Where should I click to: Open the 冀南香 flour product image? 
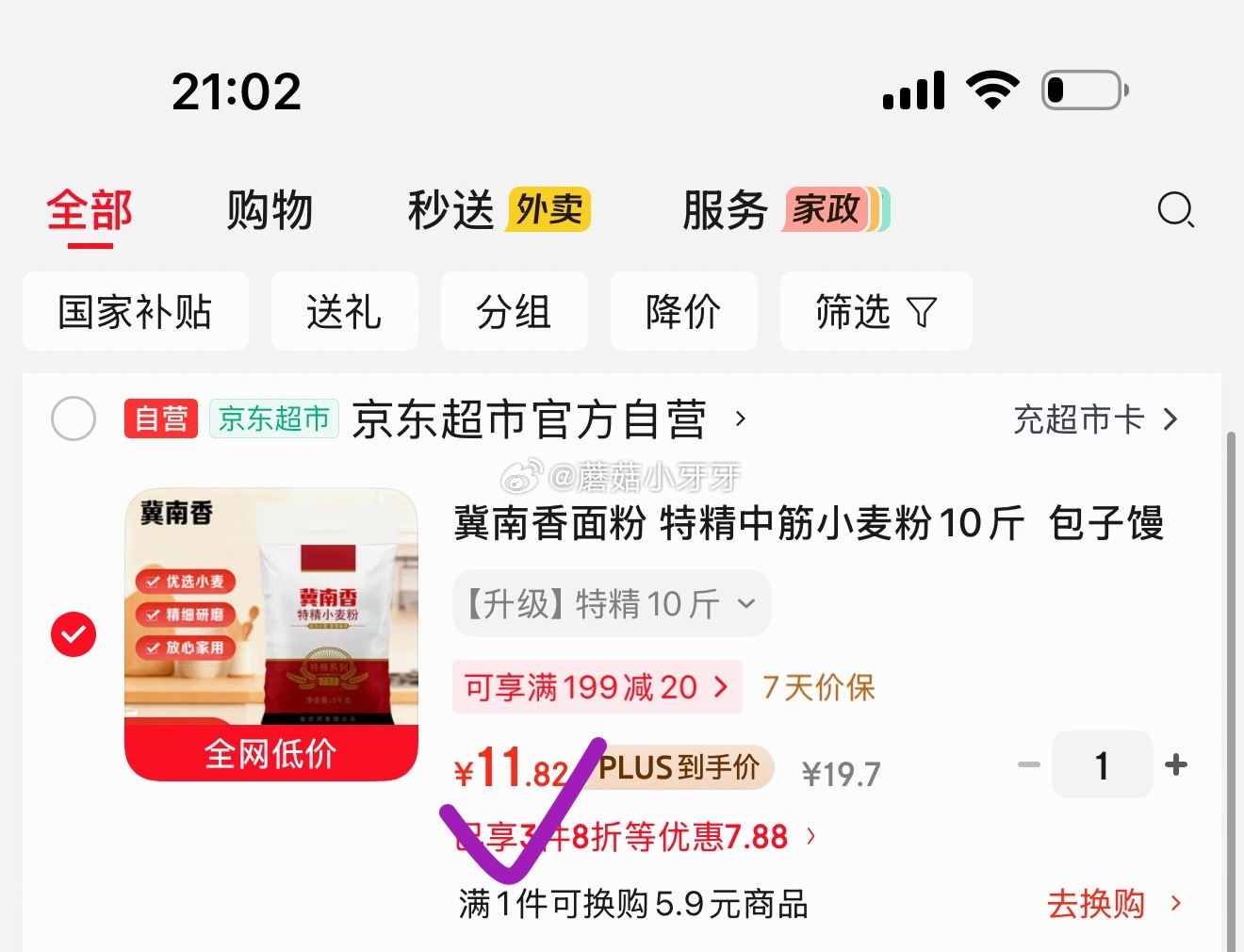[271, 634]
